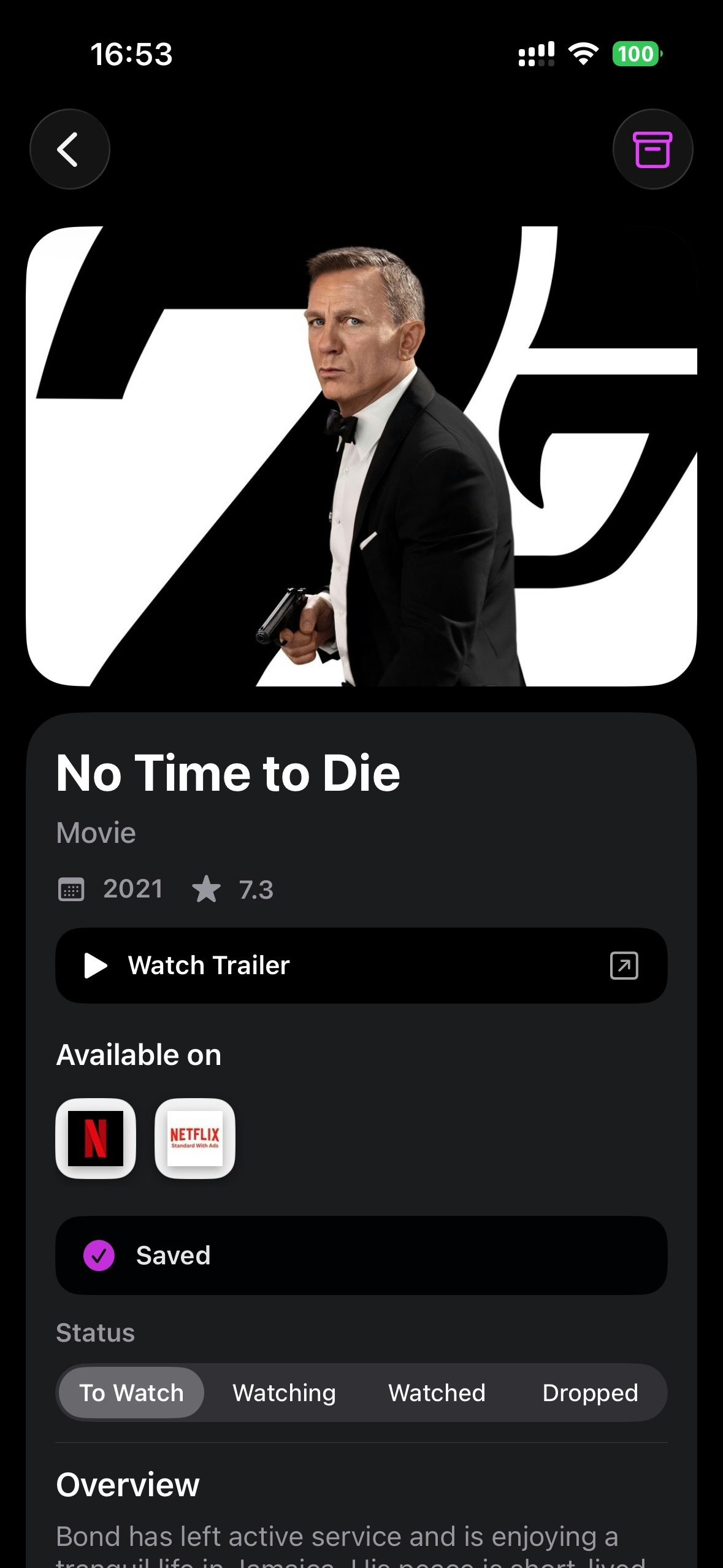Image resolution: width=723 pixels, height=1568 pixels.
Task: Tap the purple archive box icon
Action: (x=652, y=149)
